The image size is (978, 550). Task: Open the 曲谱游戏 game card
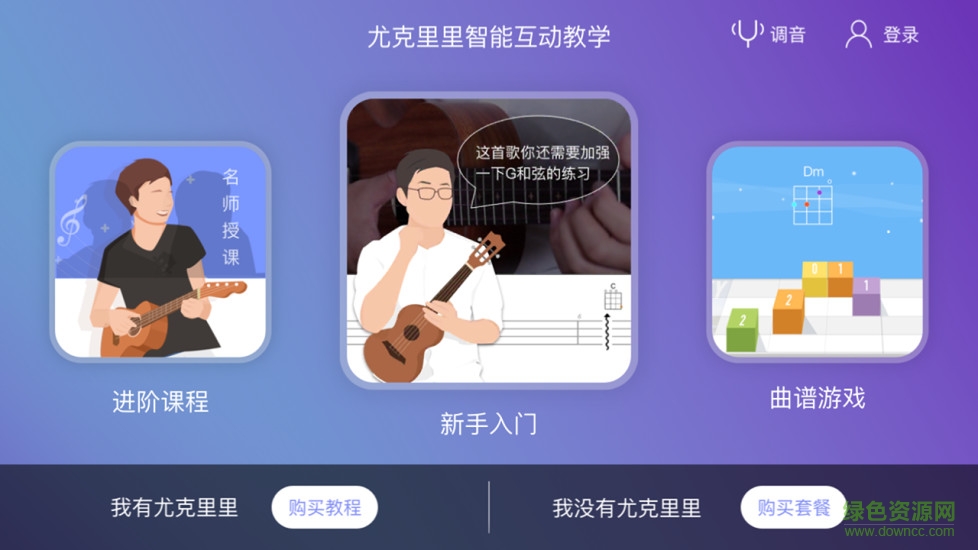817,252
